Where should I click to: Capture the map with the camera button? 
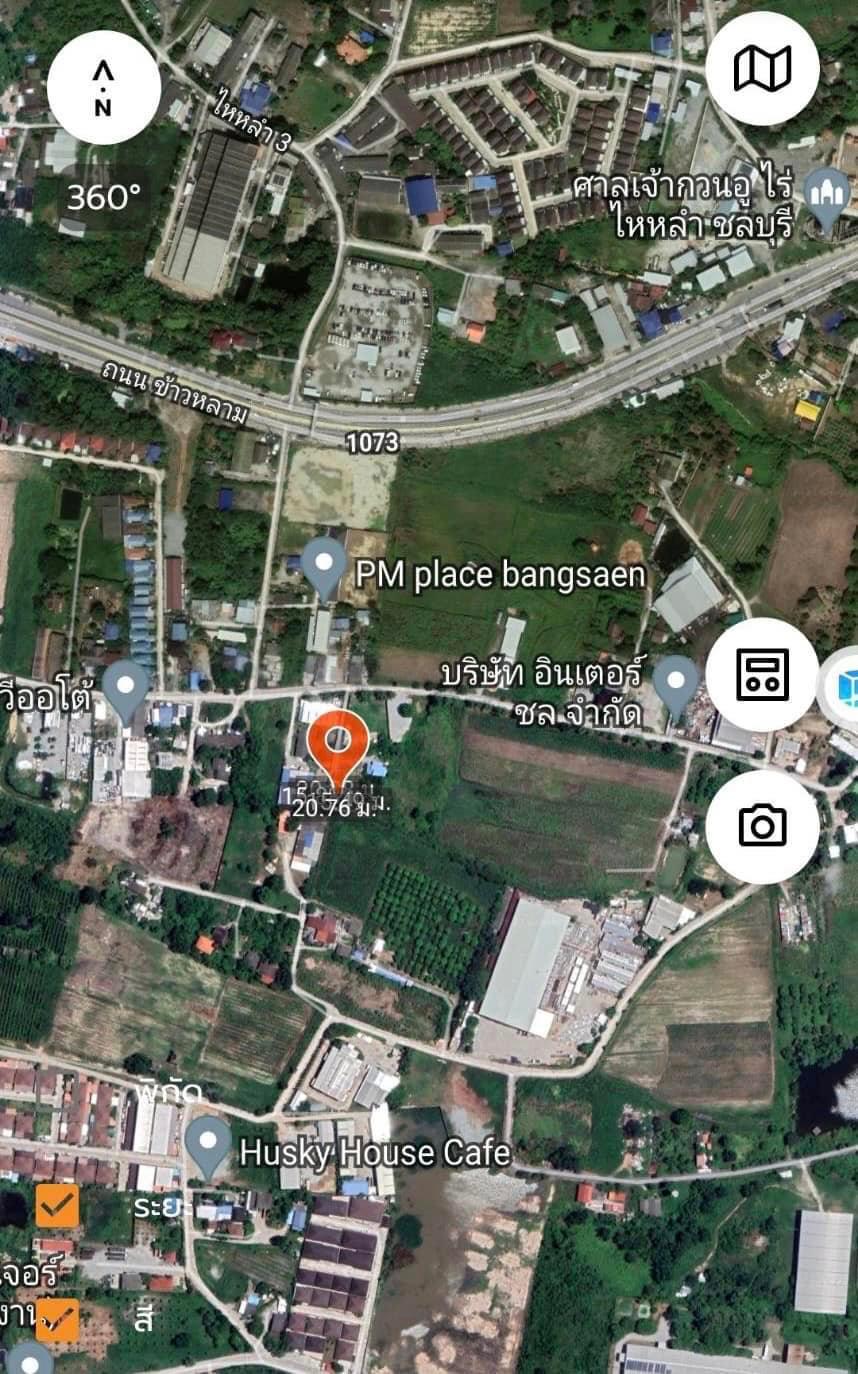coord(762,826)
